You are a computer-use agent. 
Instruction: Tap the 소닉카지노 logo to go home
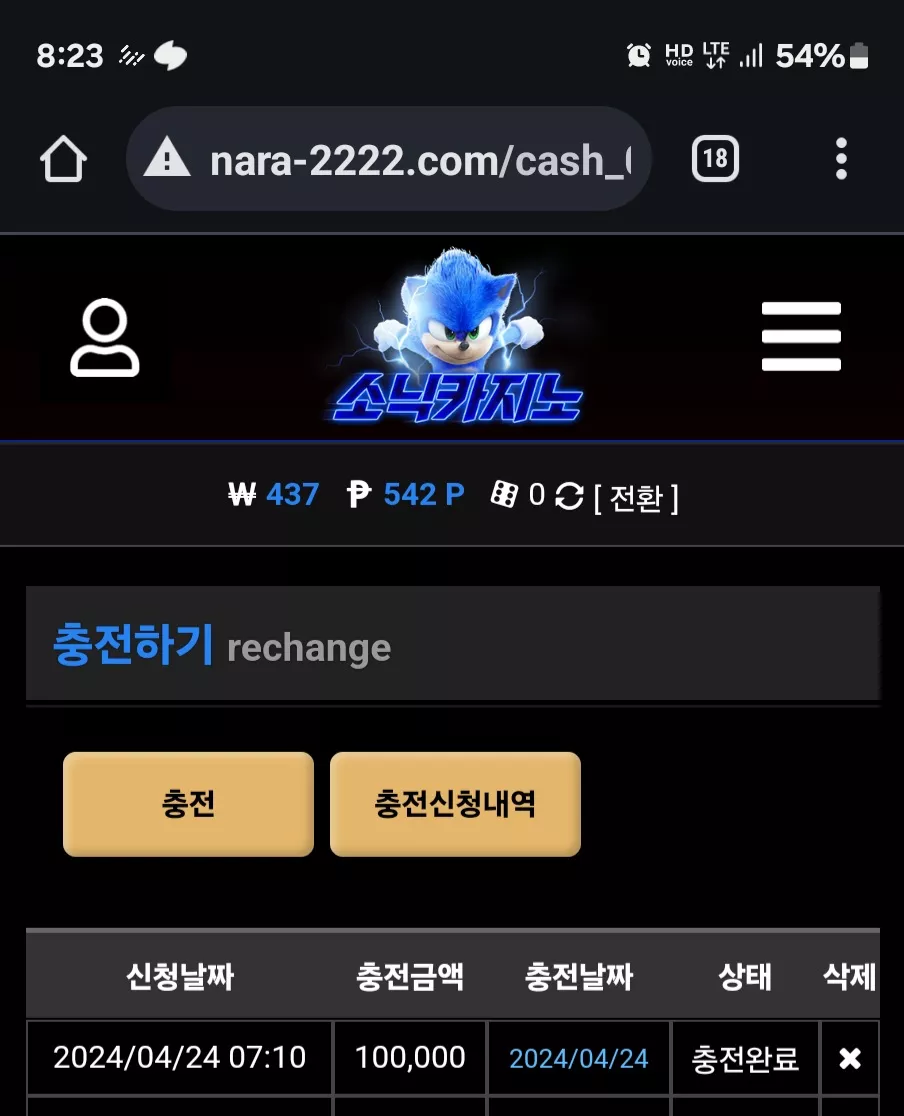458,336
